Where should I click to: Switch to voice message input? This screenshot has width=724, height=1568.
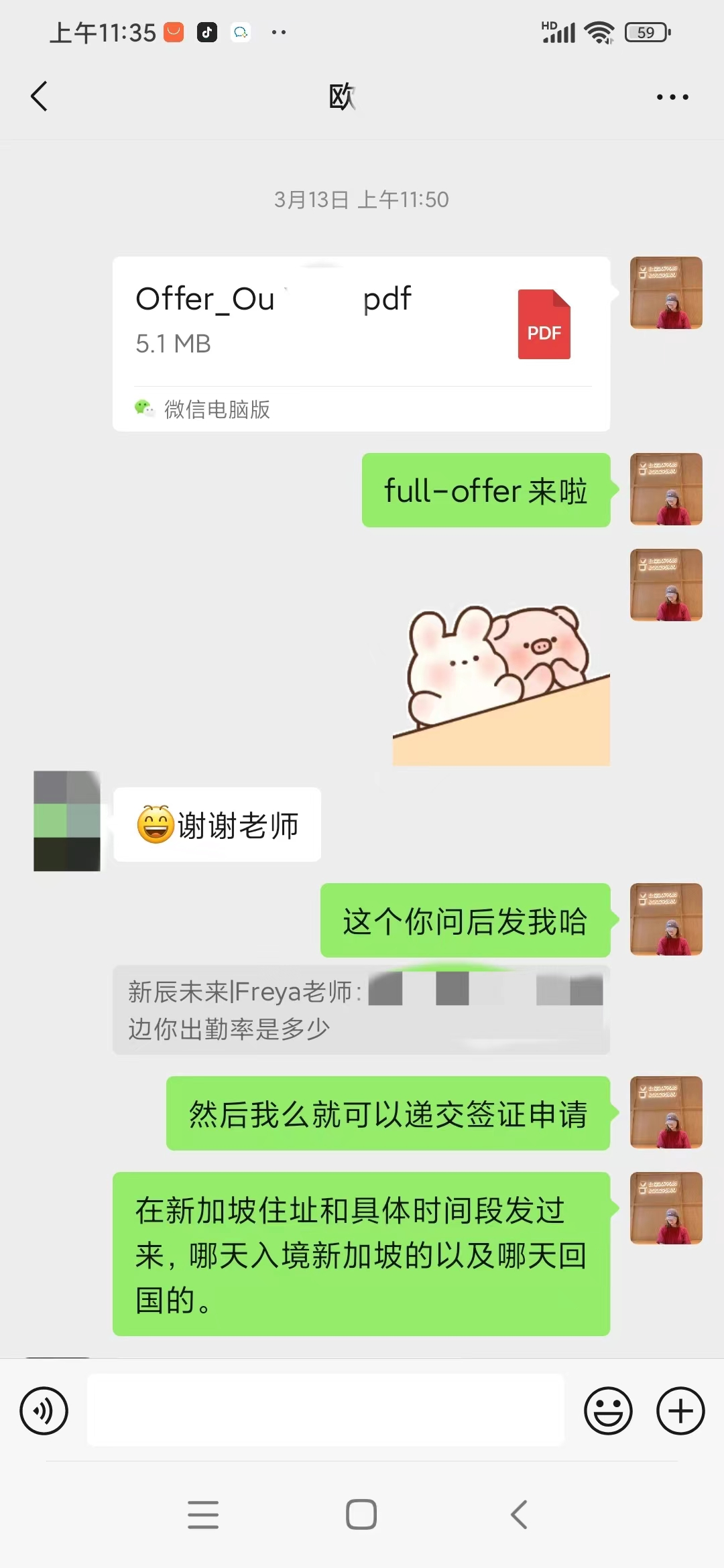coord(44,1411)
